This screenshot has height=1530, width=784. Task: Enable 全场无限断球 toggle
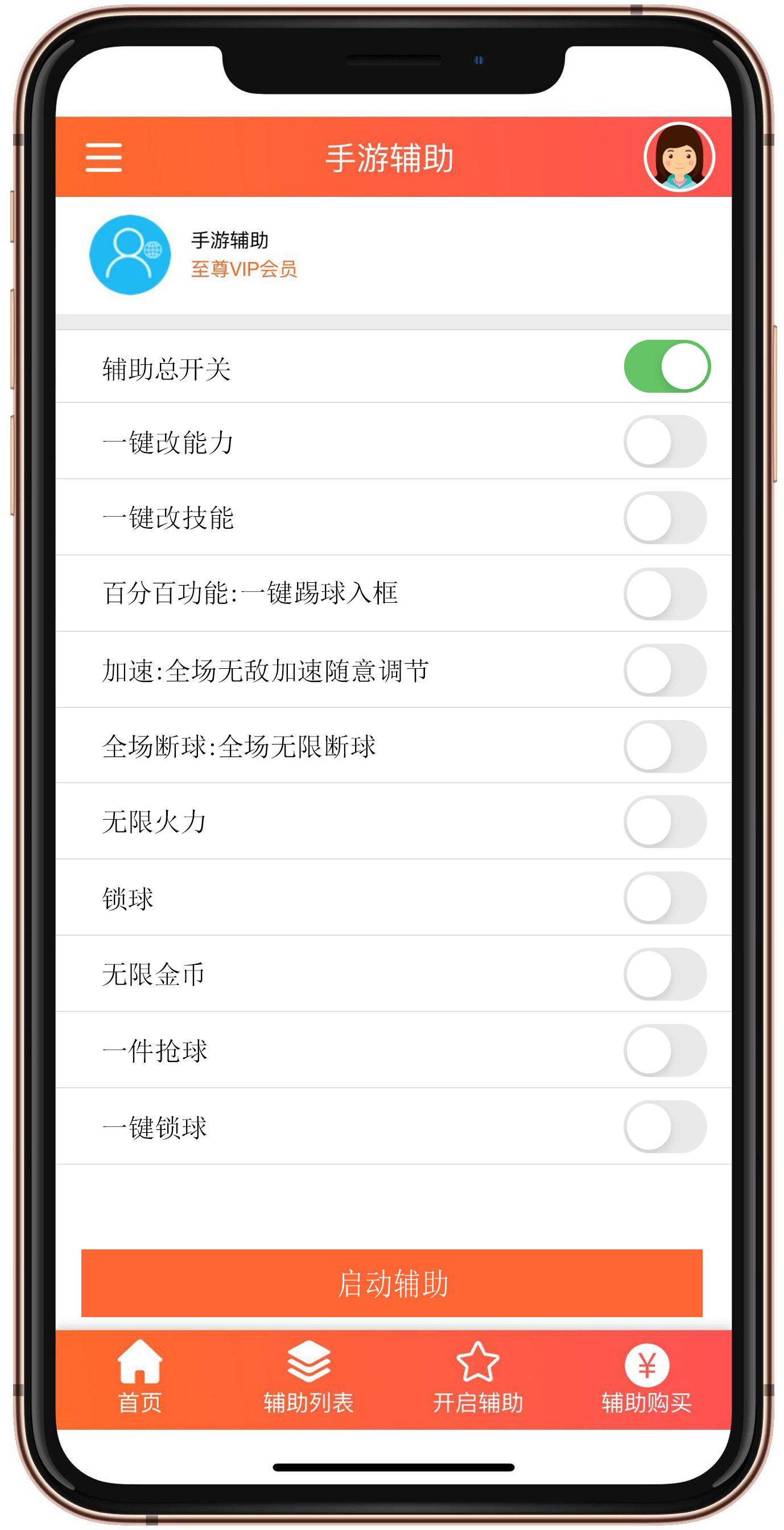tap(665, 746)
